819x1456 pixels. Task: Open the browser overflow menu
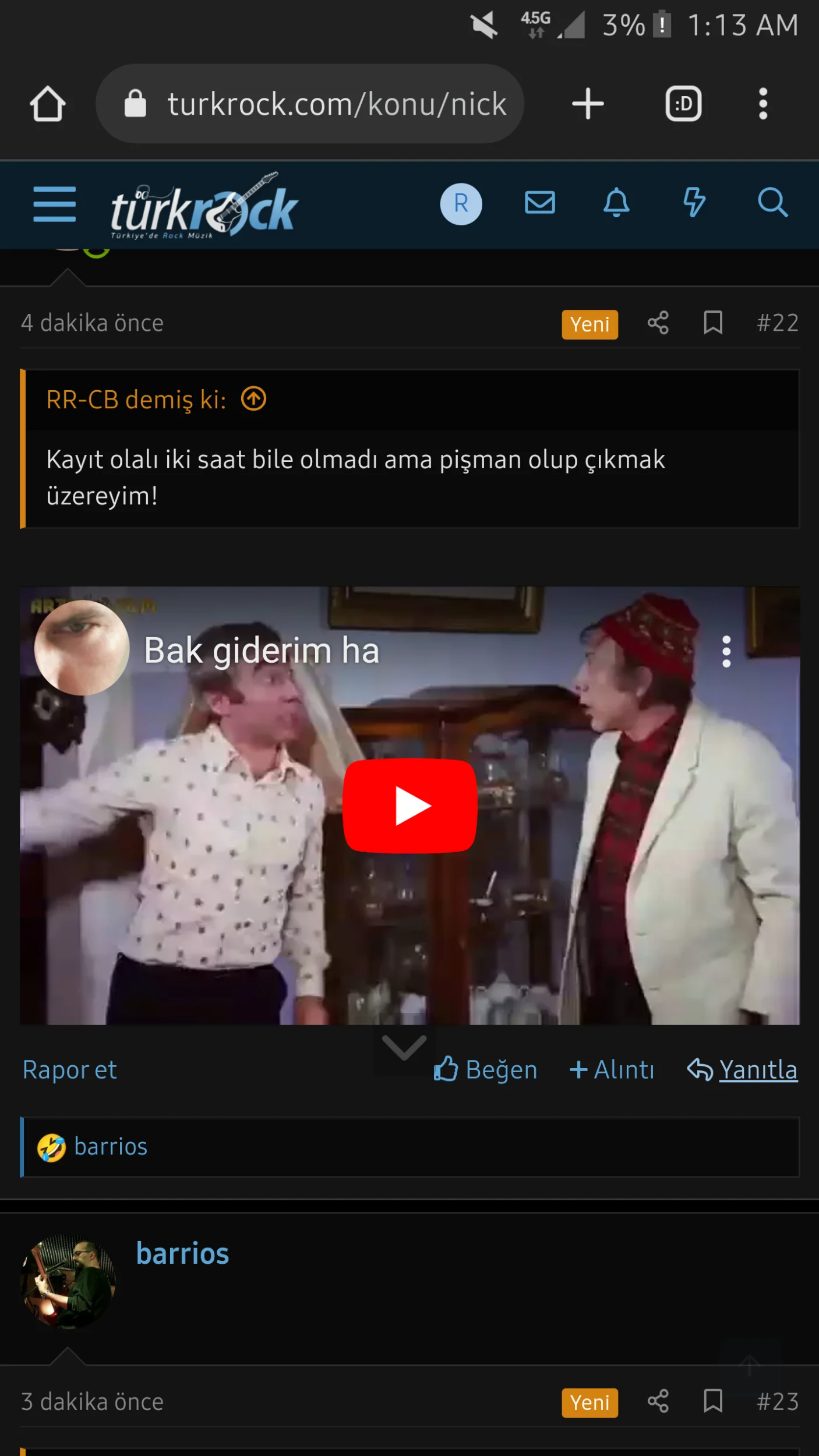763,104
